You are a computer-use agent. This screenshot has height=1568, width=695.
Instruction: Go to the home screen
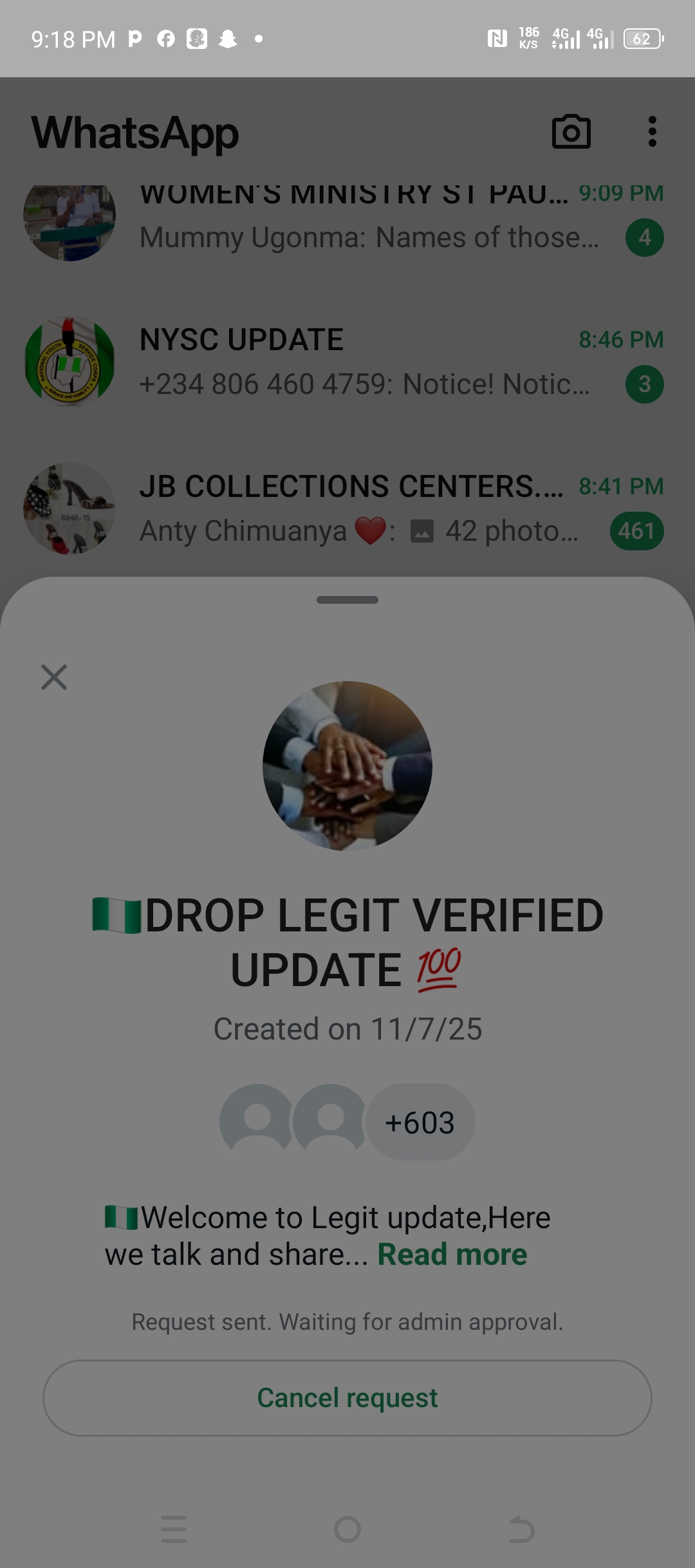(x=347, y=1529)
